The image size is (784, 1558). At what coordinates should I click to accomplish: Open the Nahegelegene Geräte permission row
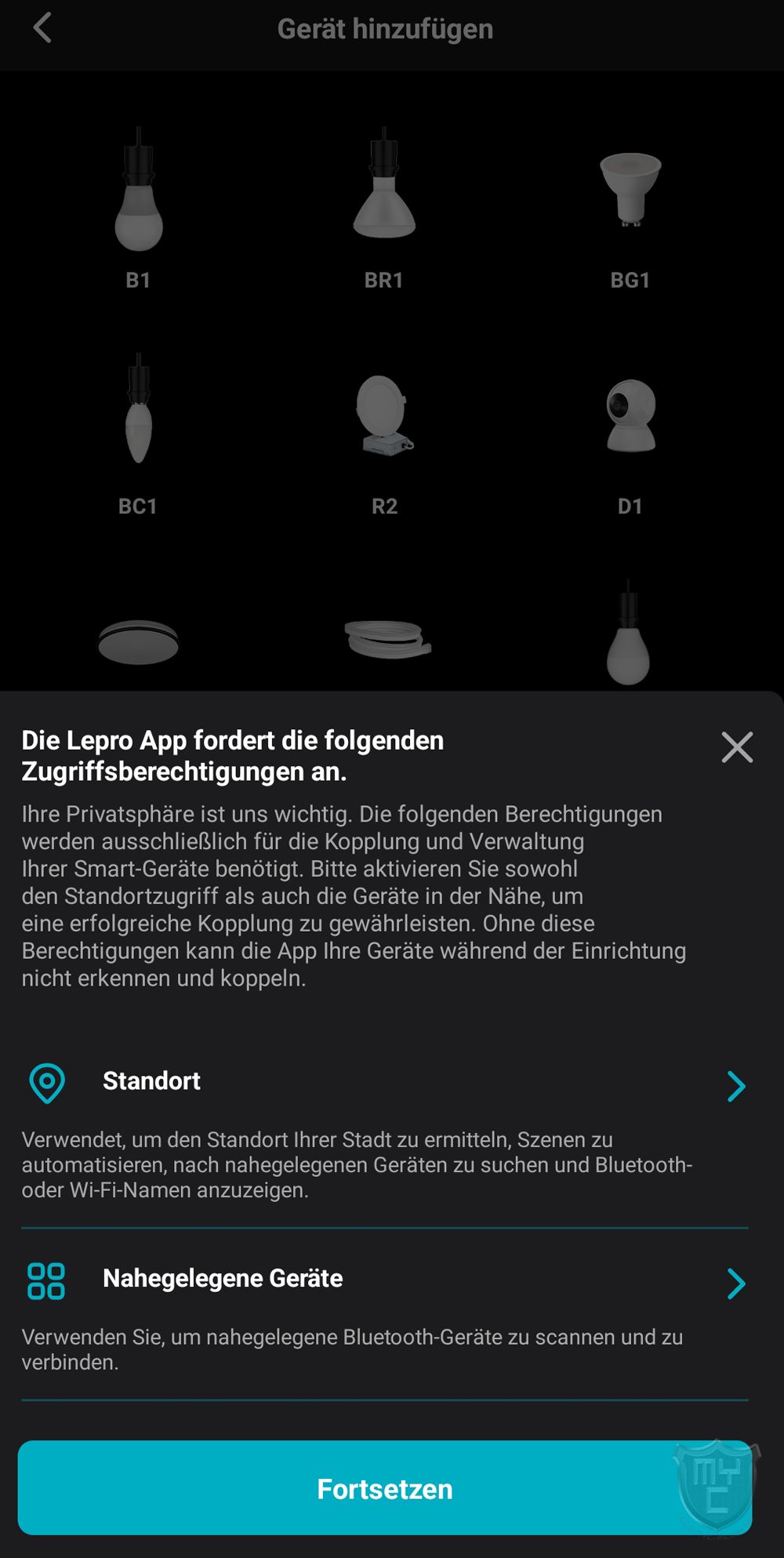pyautogui.click(x=384, y=1280)
